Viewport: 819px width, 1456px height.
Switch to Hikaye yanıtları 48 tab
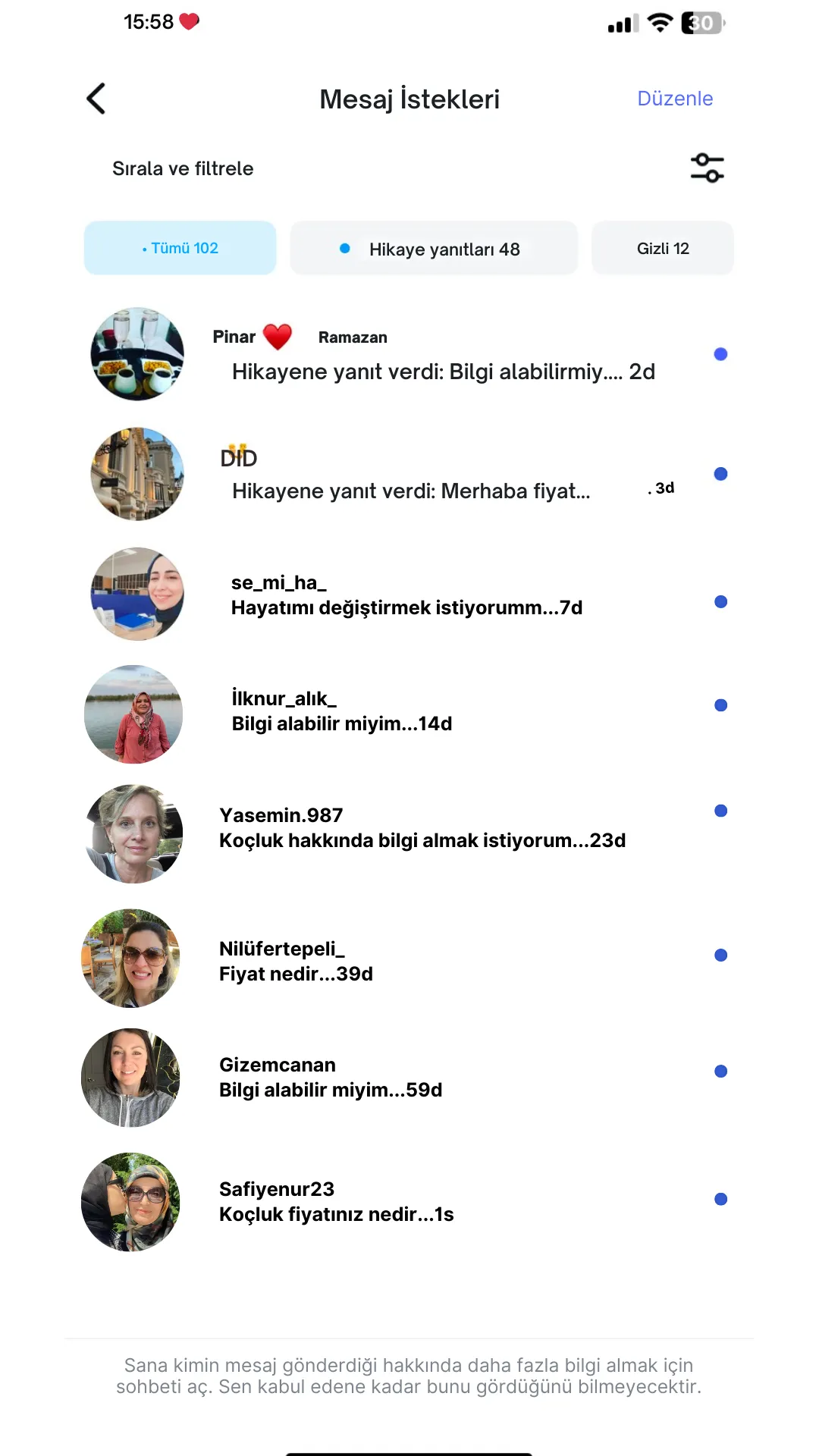(x=433, y=249)
